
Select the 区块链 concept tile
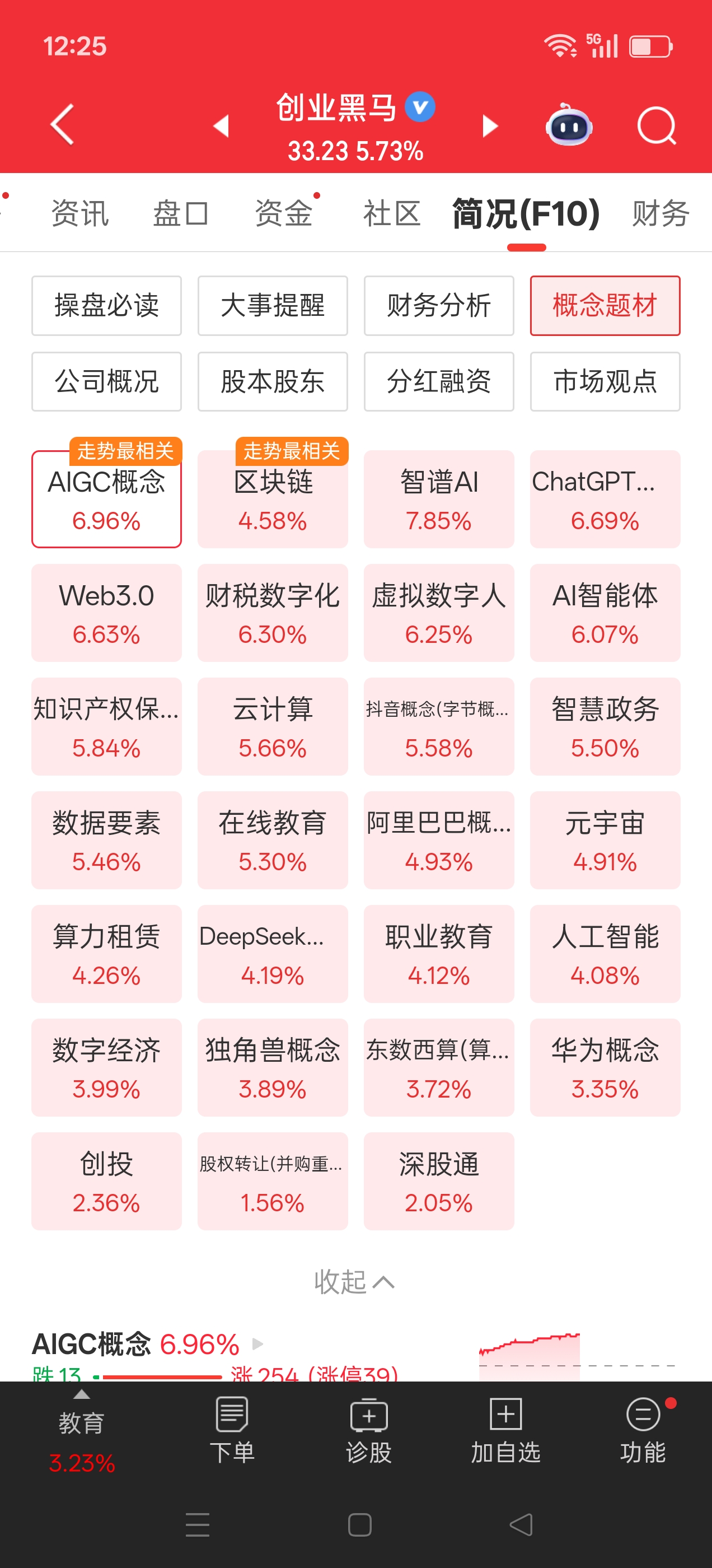coord(273,499)
